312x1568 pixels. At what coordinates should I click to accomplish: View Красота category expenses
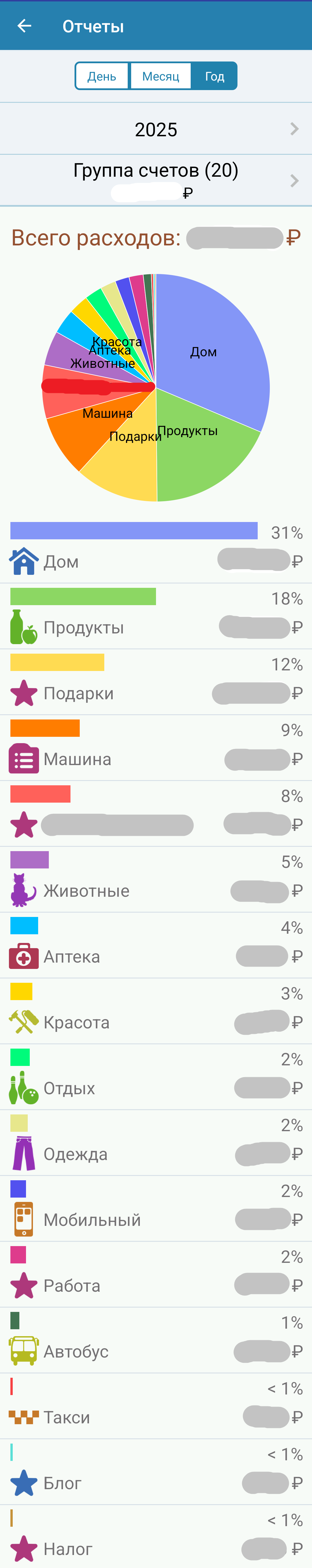click(77, 1022)
